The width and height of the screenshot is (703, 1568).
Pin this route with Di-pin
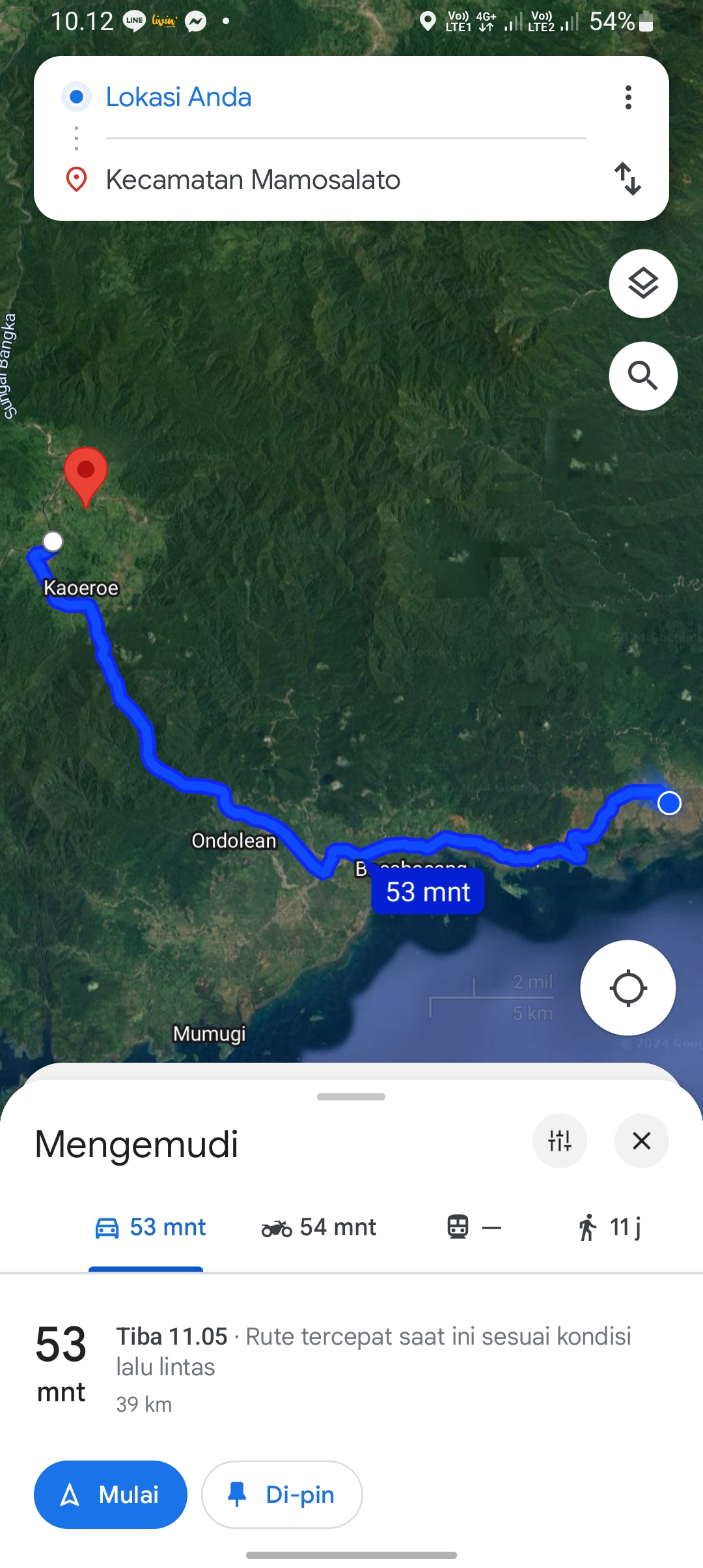[282, 1494]
